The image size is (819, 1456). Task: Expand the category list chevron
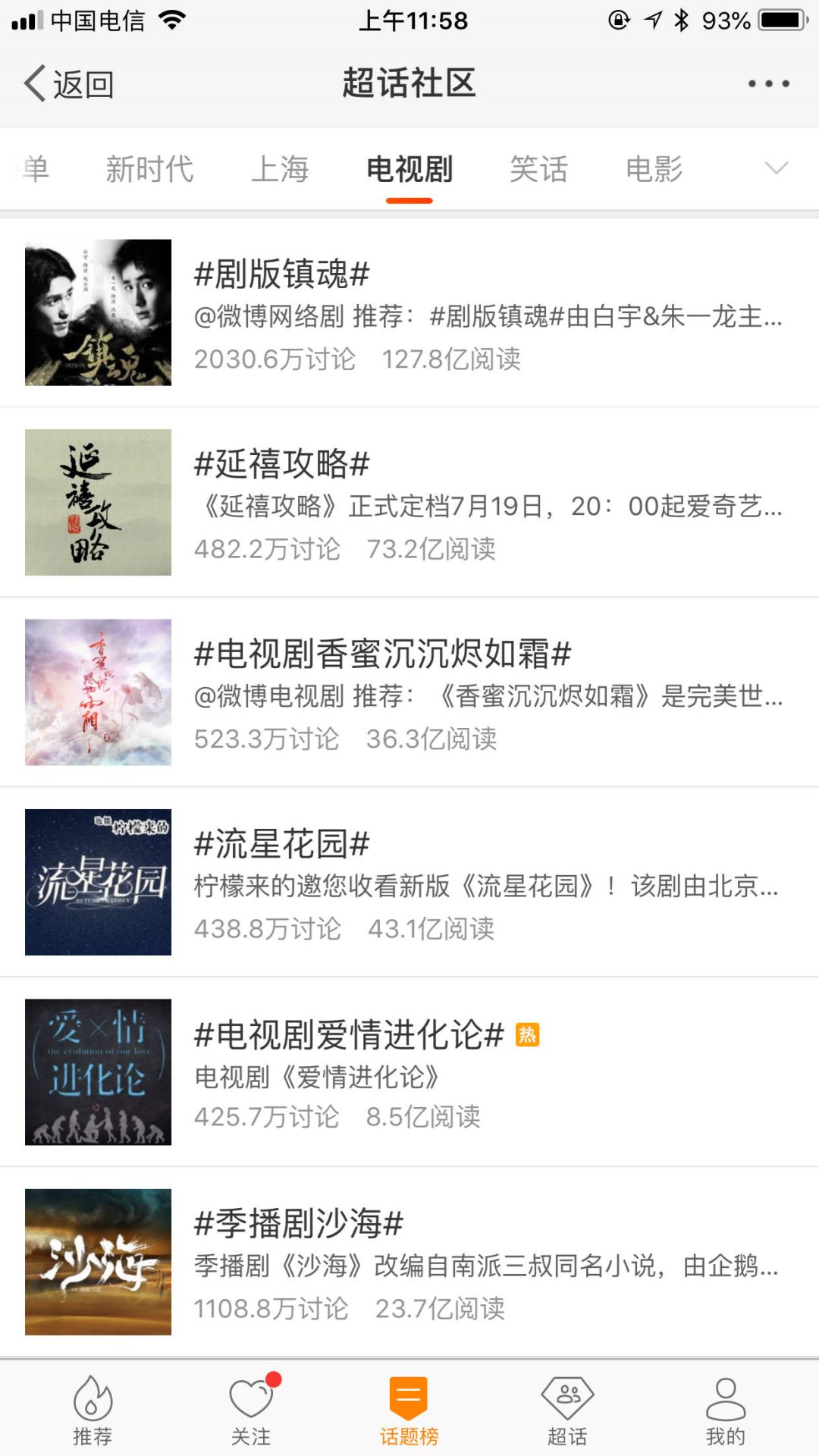(776, 168)
